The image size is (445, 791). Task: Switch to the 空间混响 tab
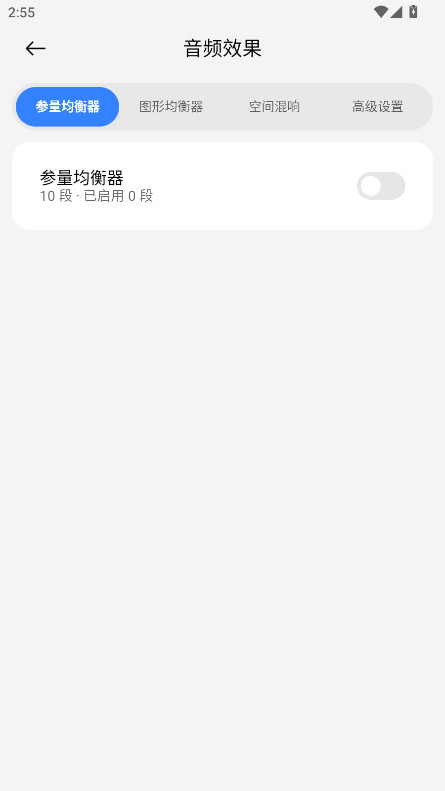coord(274,107)
